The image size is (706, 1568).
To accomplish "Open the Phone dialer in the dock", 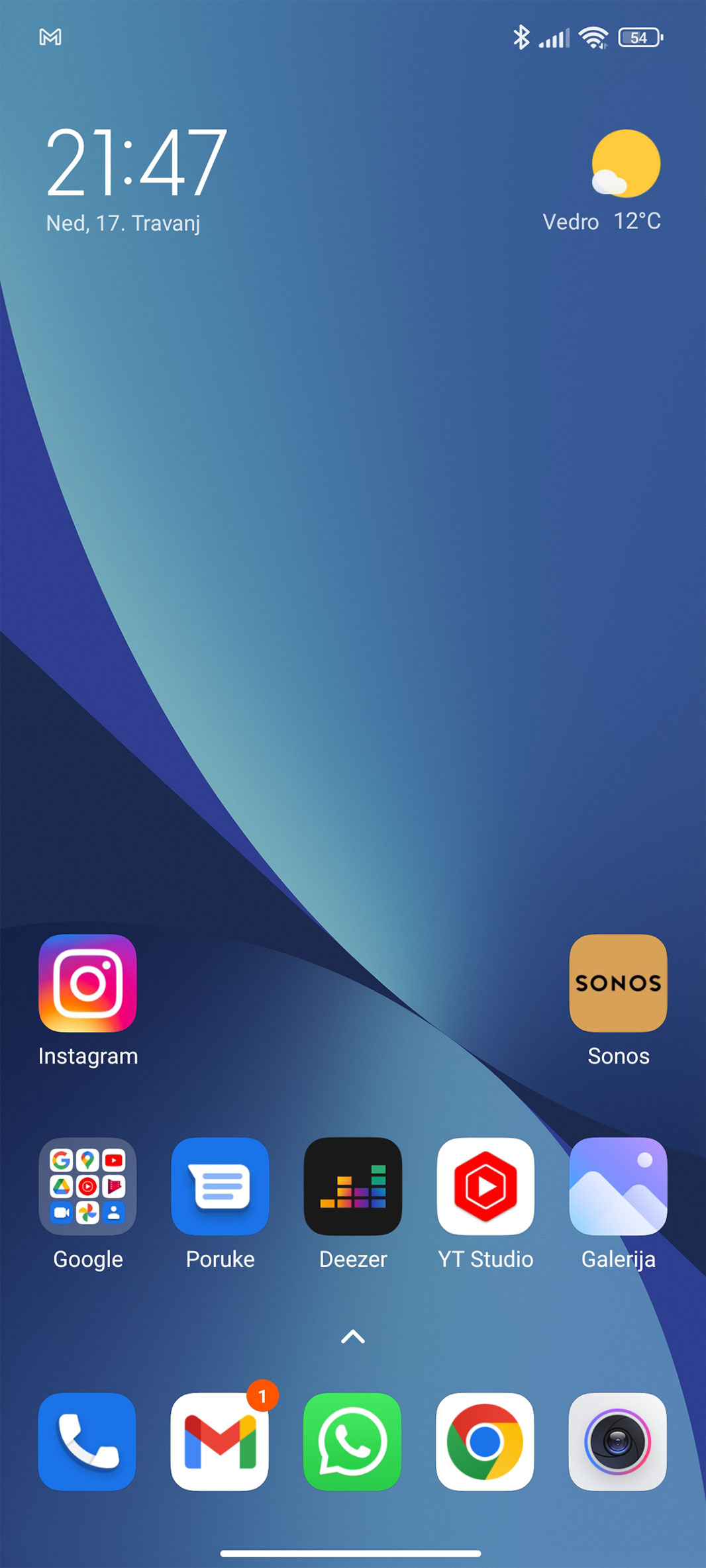I will coord(87,1442).
